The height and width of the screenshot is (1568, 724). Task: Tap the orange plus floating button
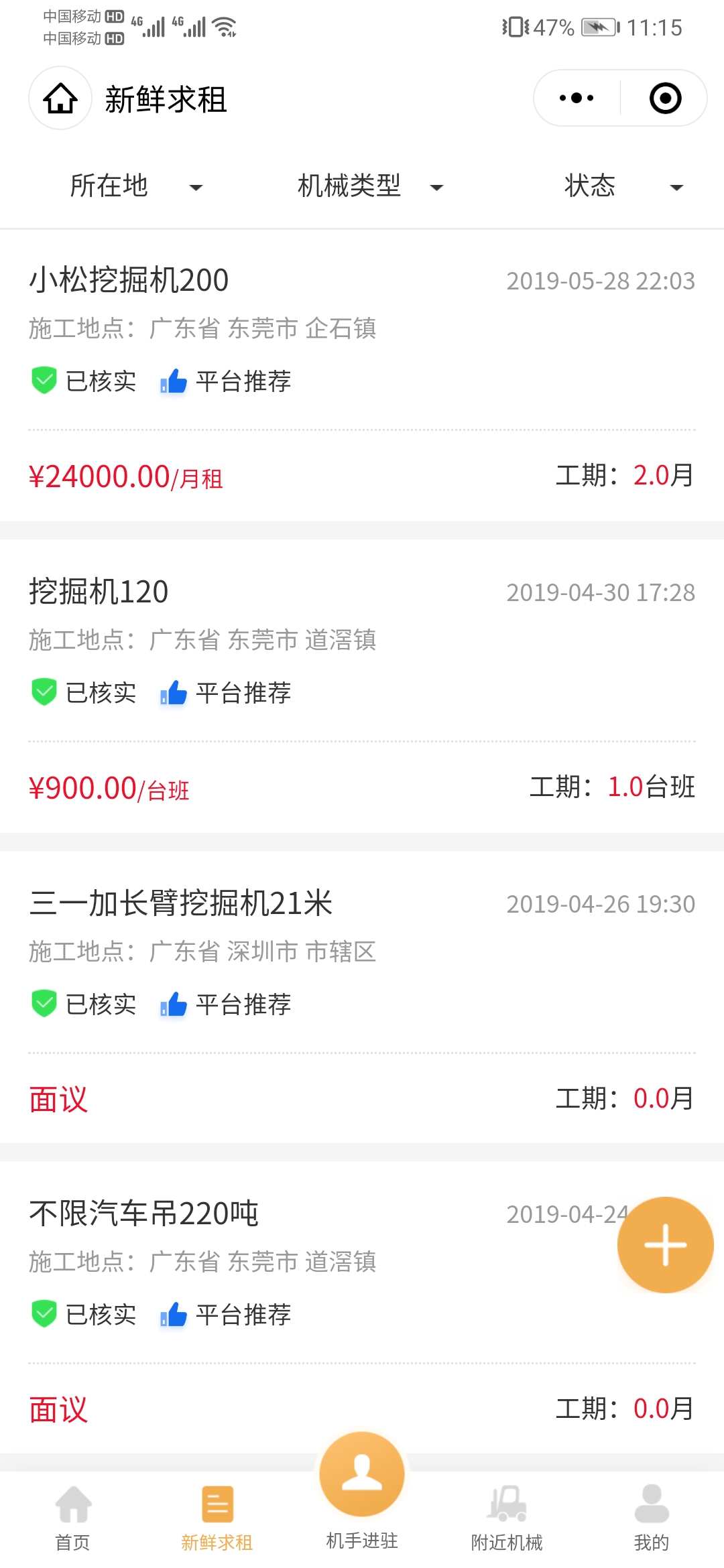click(664, 1244)
